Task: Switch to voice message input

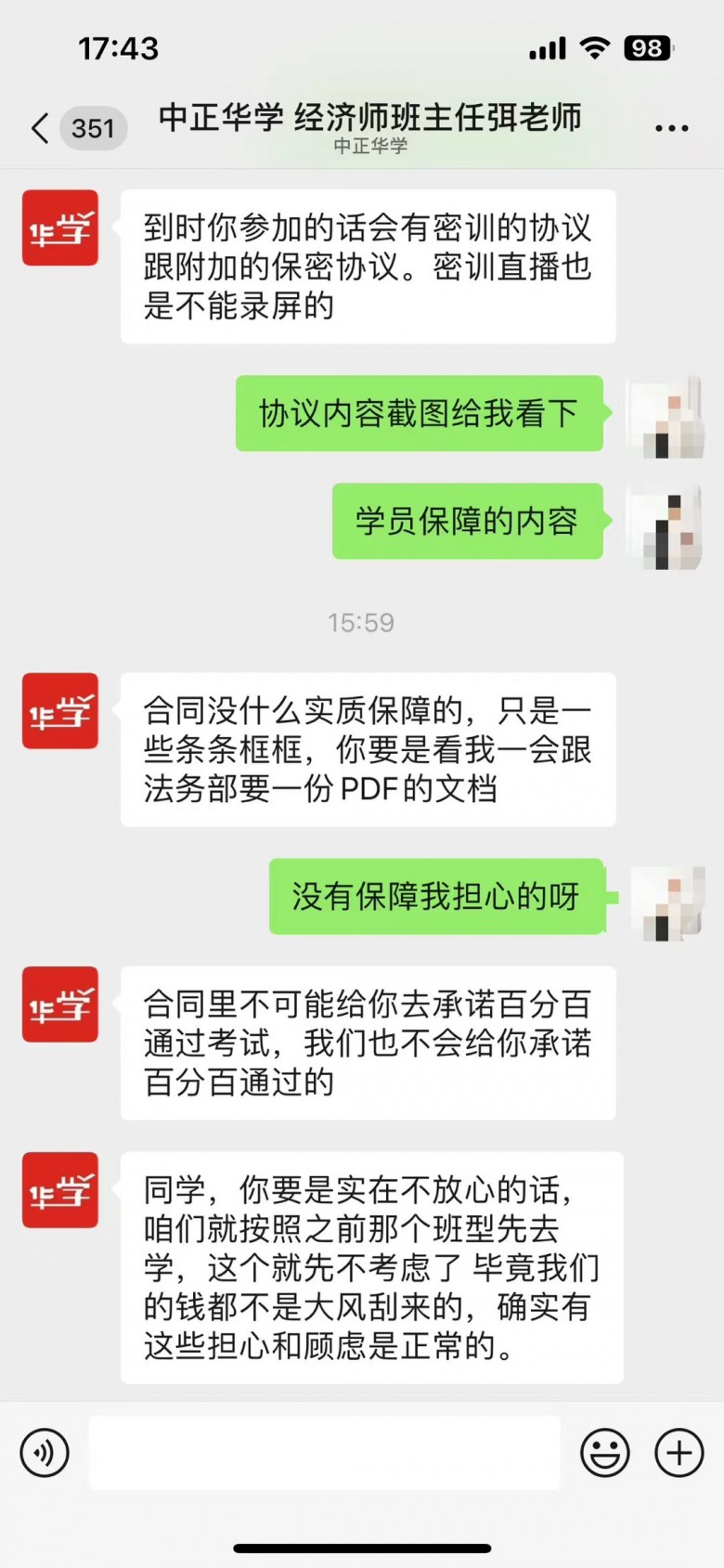Action: point(45,1452)
